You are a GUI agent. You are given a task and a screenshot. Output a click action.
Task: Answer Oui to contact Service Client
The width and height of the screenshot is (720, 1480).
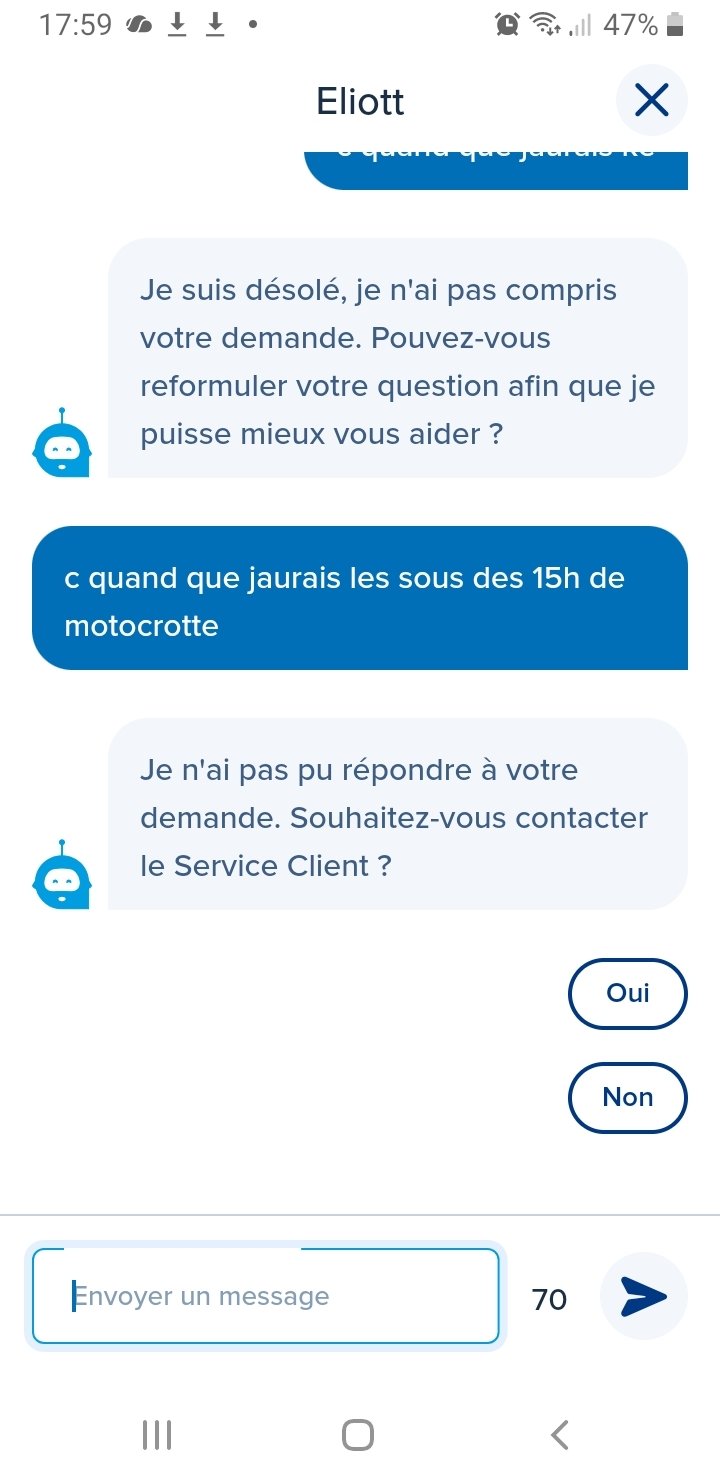(628, 993)
